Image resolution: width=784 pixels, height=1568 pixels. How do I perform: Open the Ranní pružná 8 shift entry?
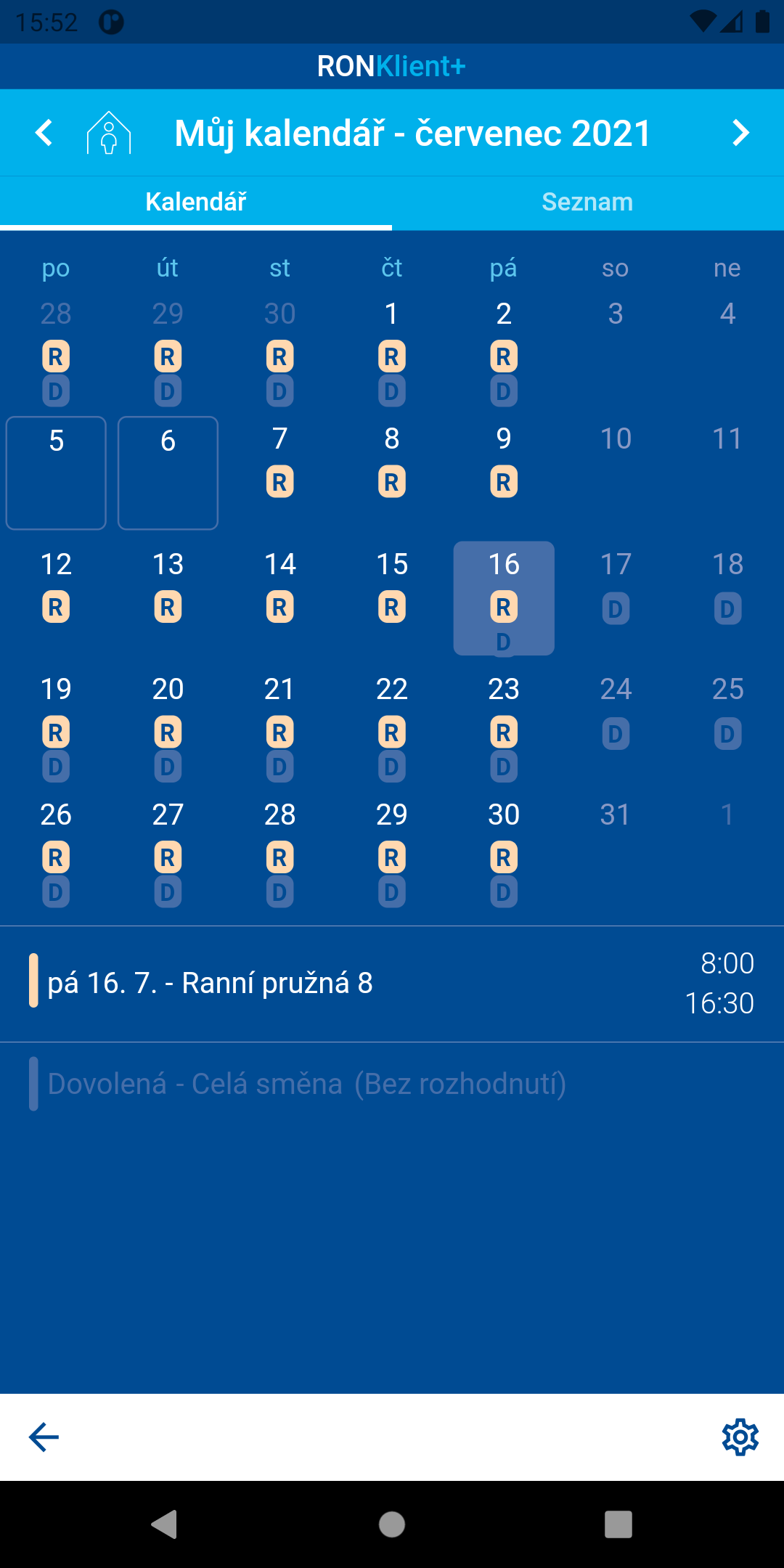point(392,984)
